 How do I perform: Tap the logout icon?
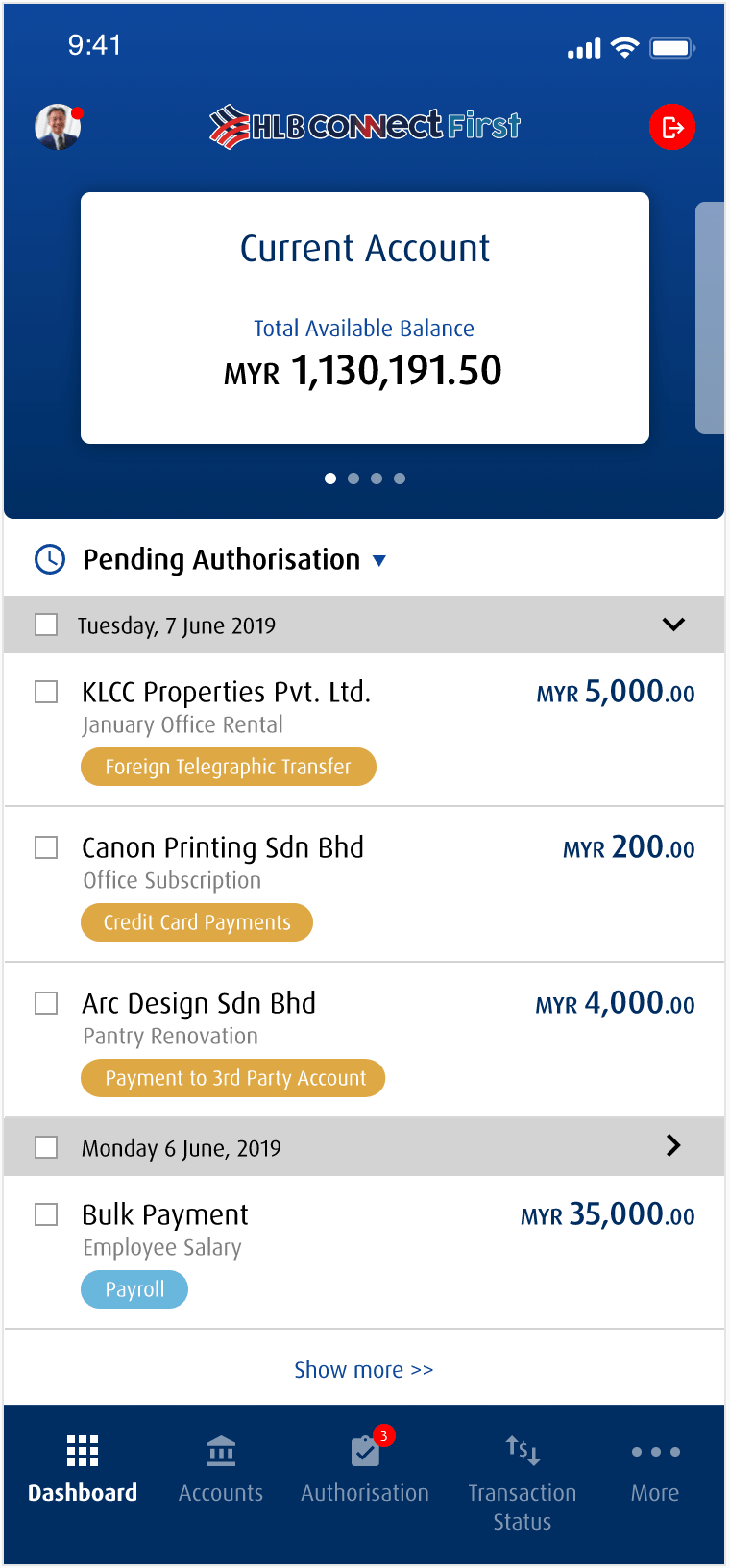coord(672,127)
